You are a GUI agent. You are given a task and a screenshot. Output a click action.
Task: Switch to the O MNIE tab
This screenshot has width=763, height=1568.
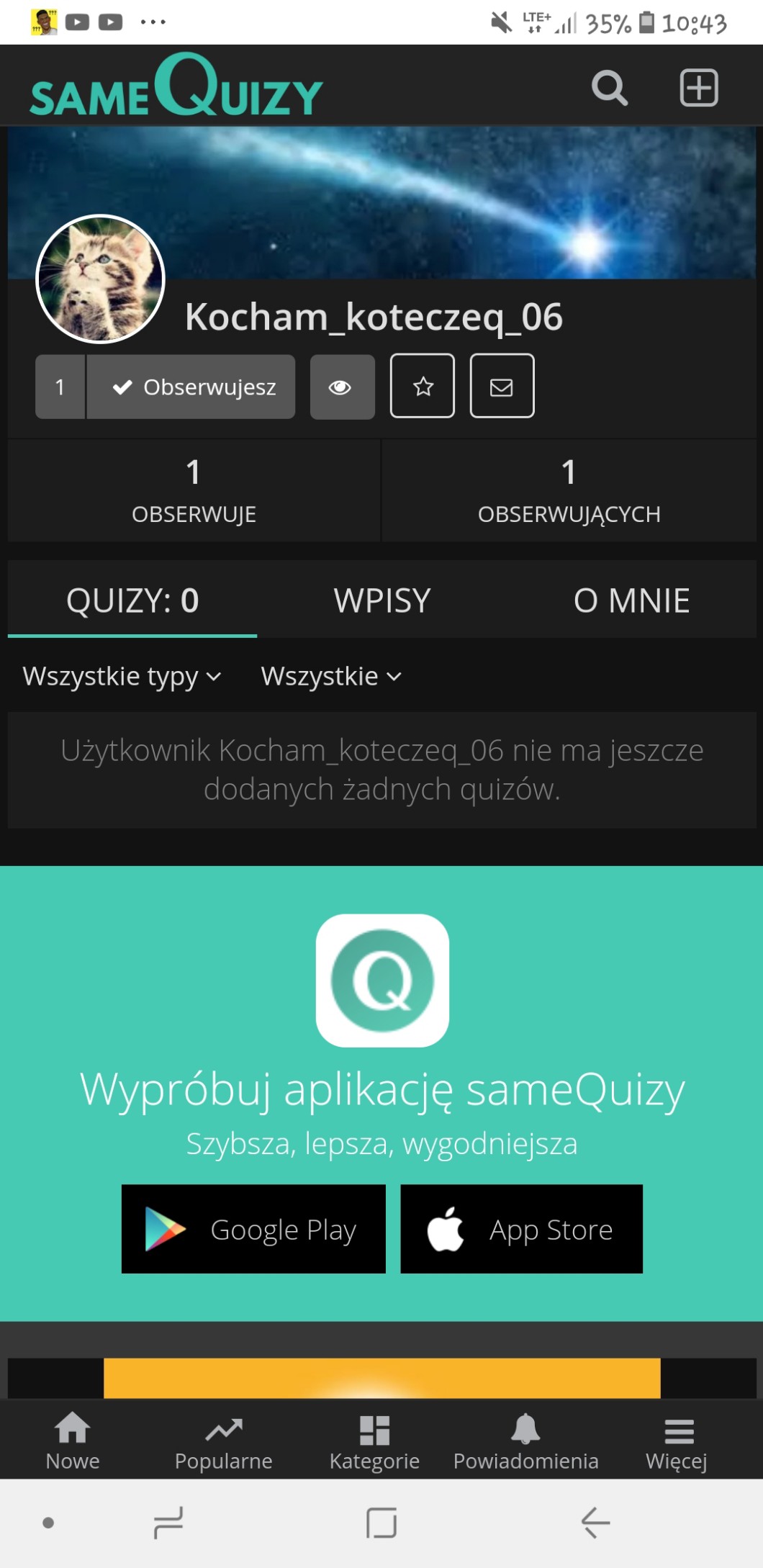point(631,600)
